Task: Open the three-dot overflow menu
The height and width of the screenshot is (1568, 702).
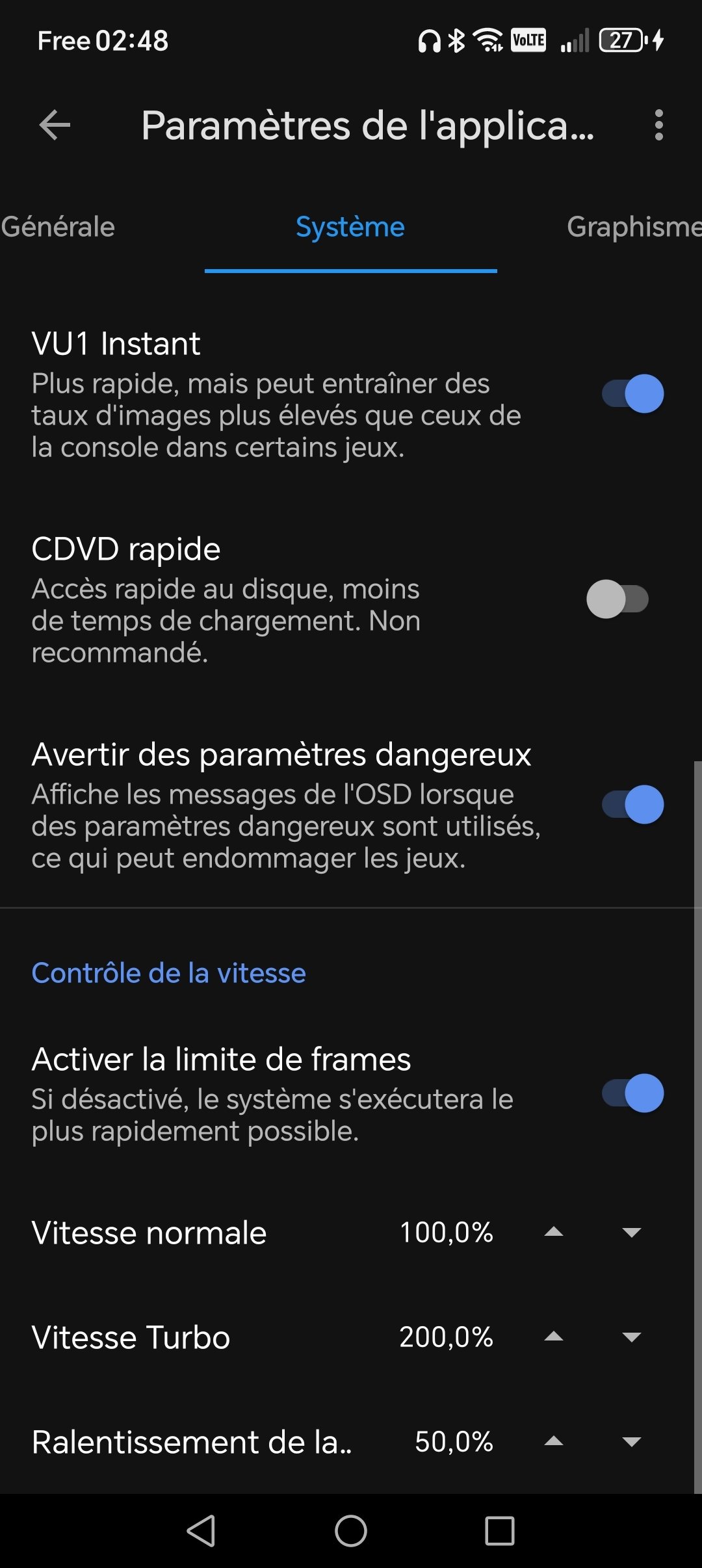Action: (658, 125)
